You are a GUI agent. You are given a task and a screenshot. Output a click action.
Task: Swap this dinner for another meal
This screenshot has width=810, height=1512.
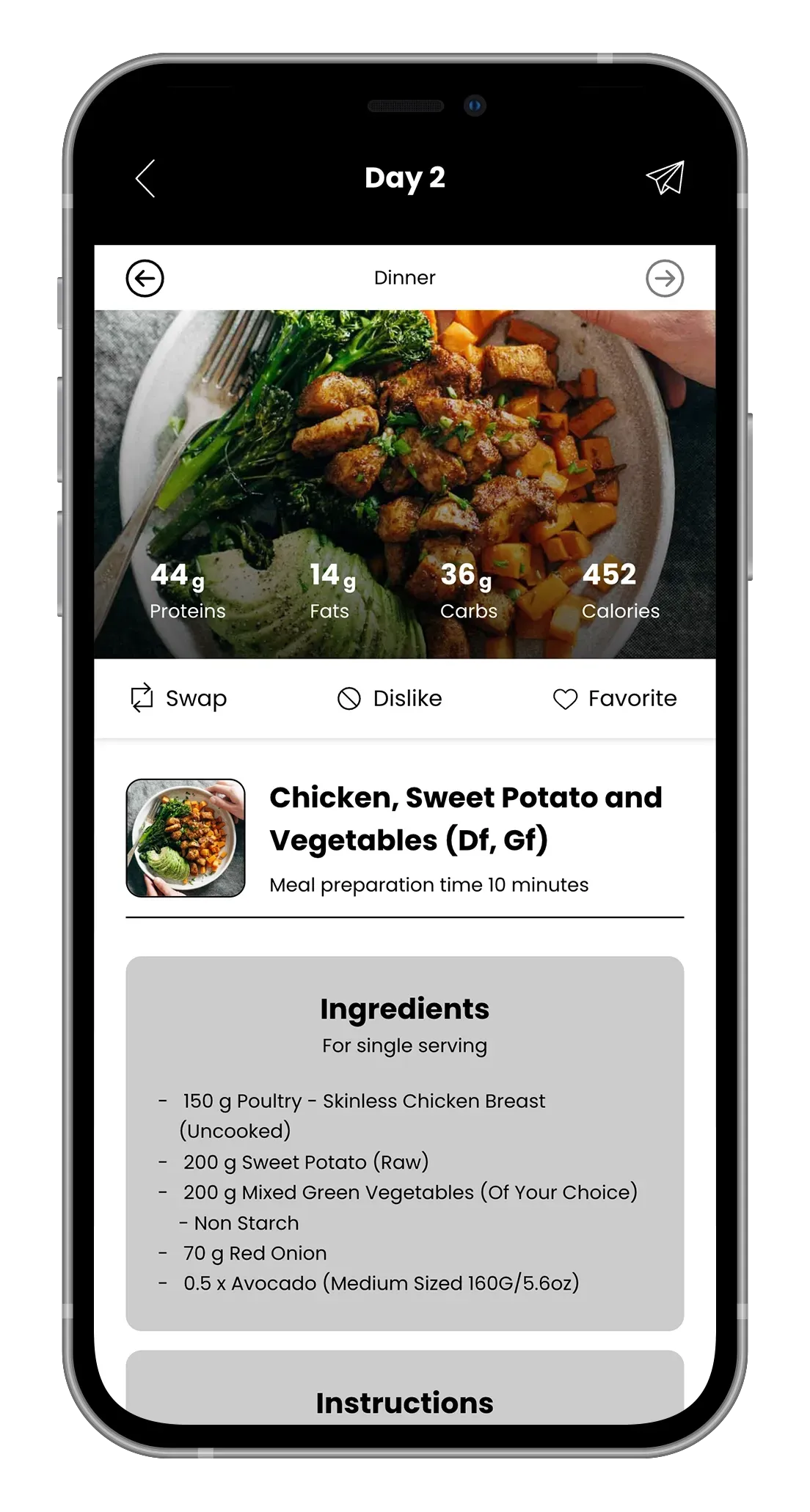pyautogui.click(x=178, y=698)
